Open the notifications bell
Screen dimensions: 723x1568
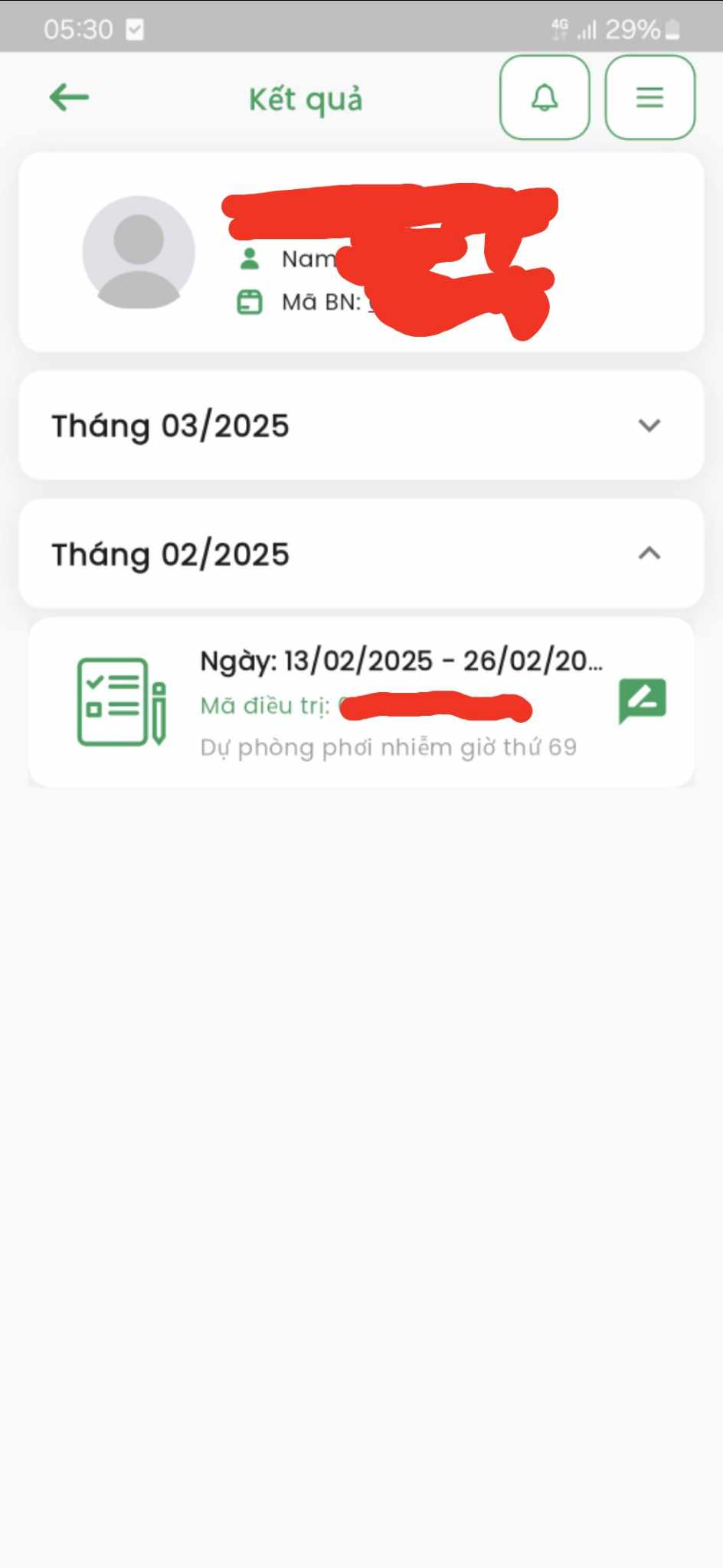click(x=545, y=98)
